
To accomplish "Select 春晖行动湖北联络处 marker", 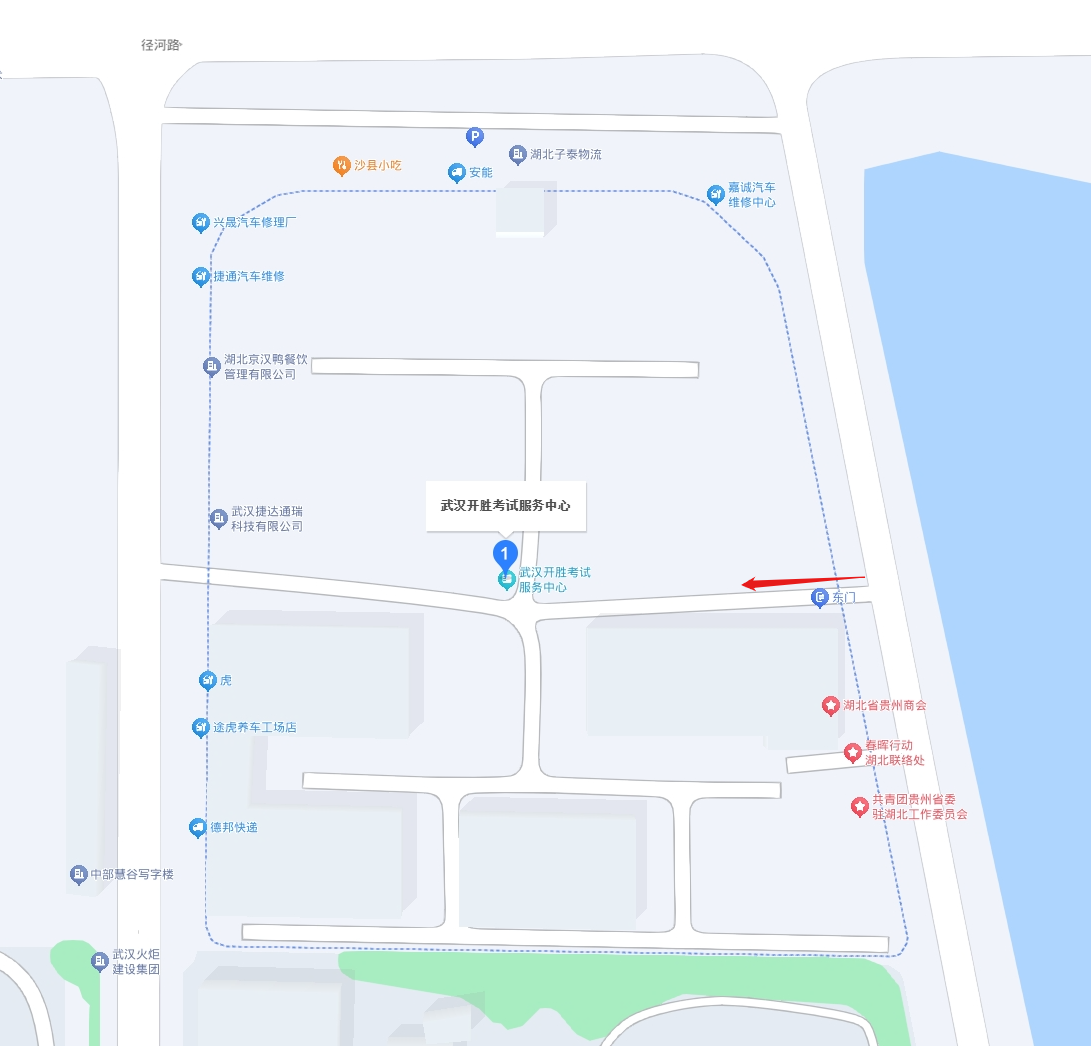I will [x=853, y=752].
